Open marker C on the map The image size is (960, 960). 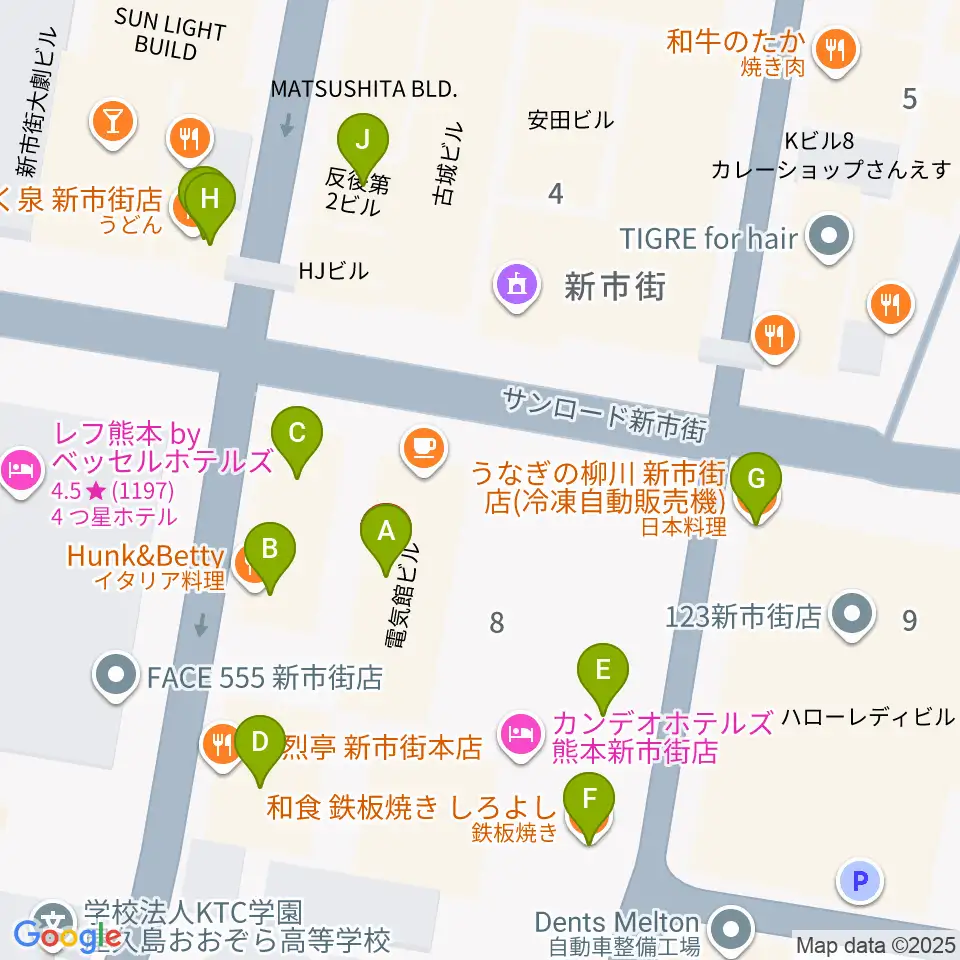tap(297, 435)
